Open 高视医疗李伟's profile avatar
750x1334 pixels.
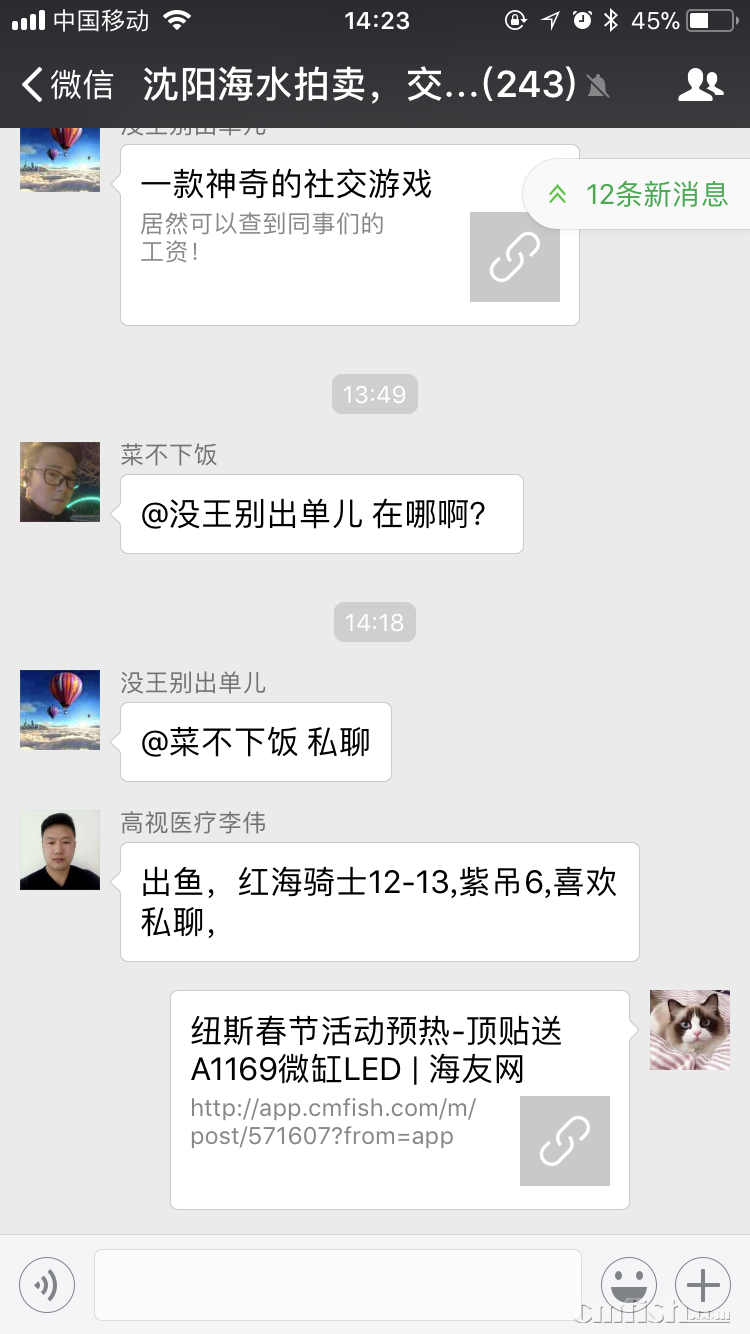60,850
